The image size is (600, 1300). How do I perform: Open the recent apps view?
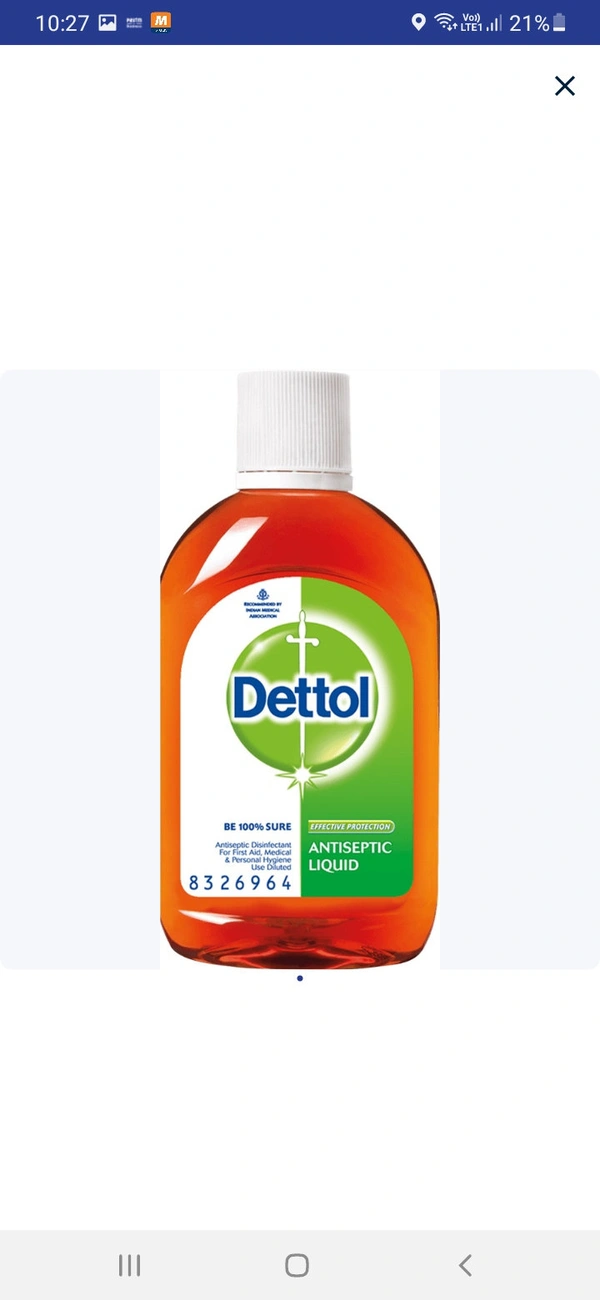(x=130, y=1265)
